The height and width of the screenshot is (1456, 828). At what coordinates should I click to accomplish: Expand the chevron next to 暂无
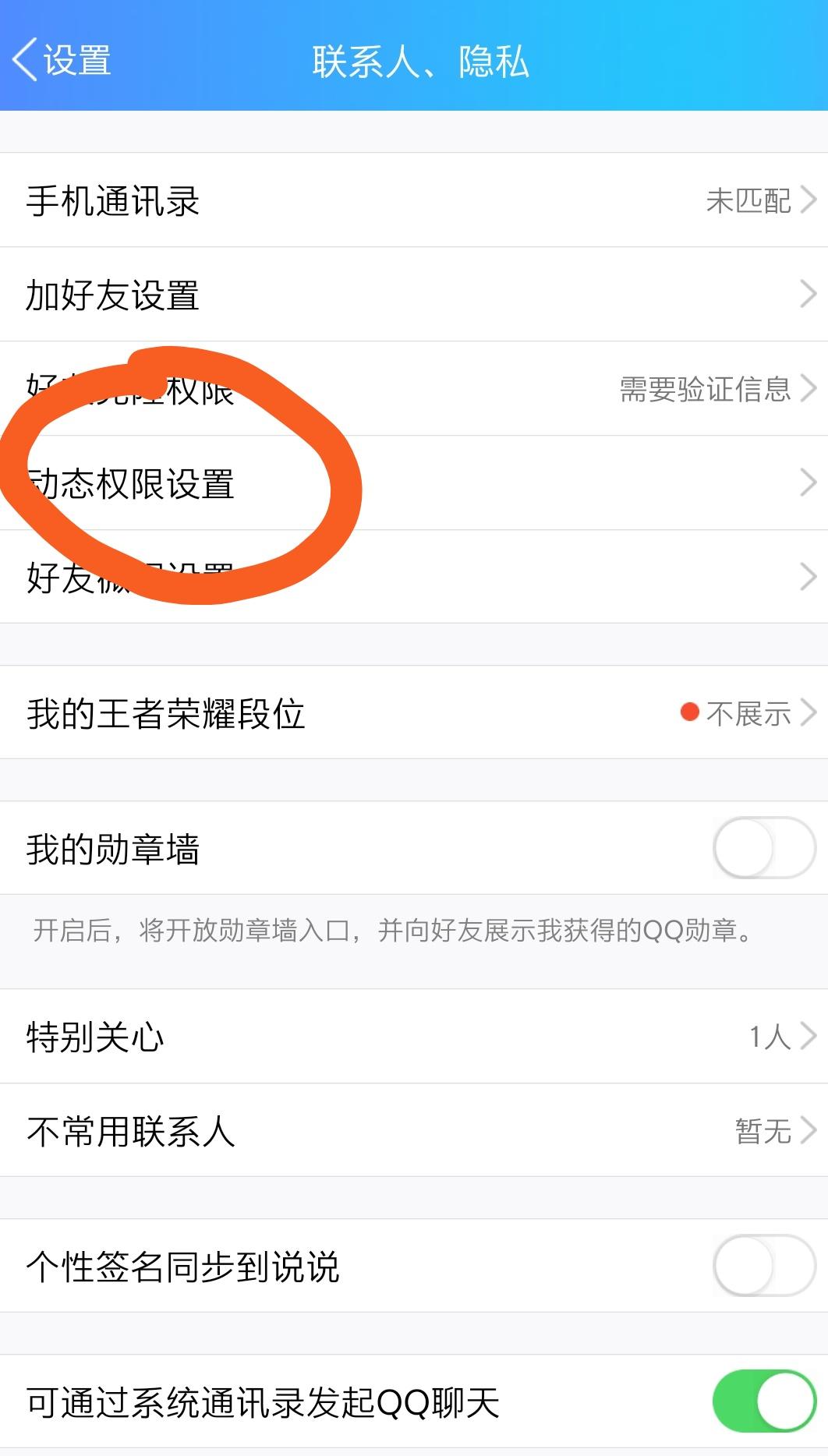coord(809,1130)
